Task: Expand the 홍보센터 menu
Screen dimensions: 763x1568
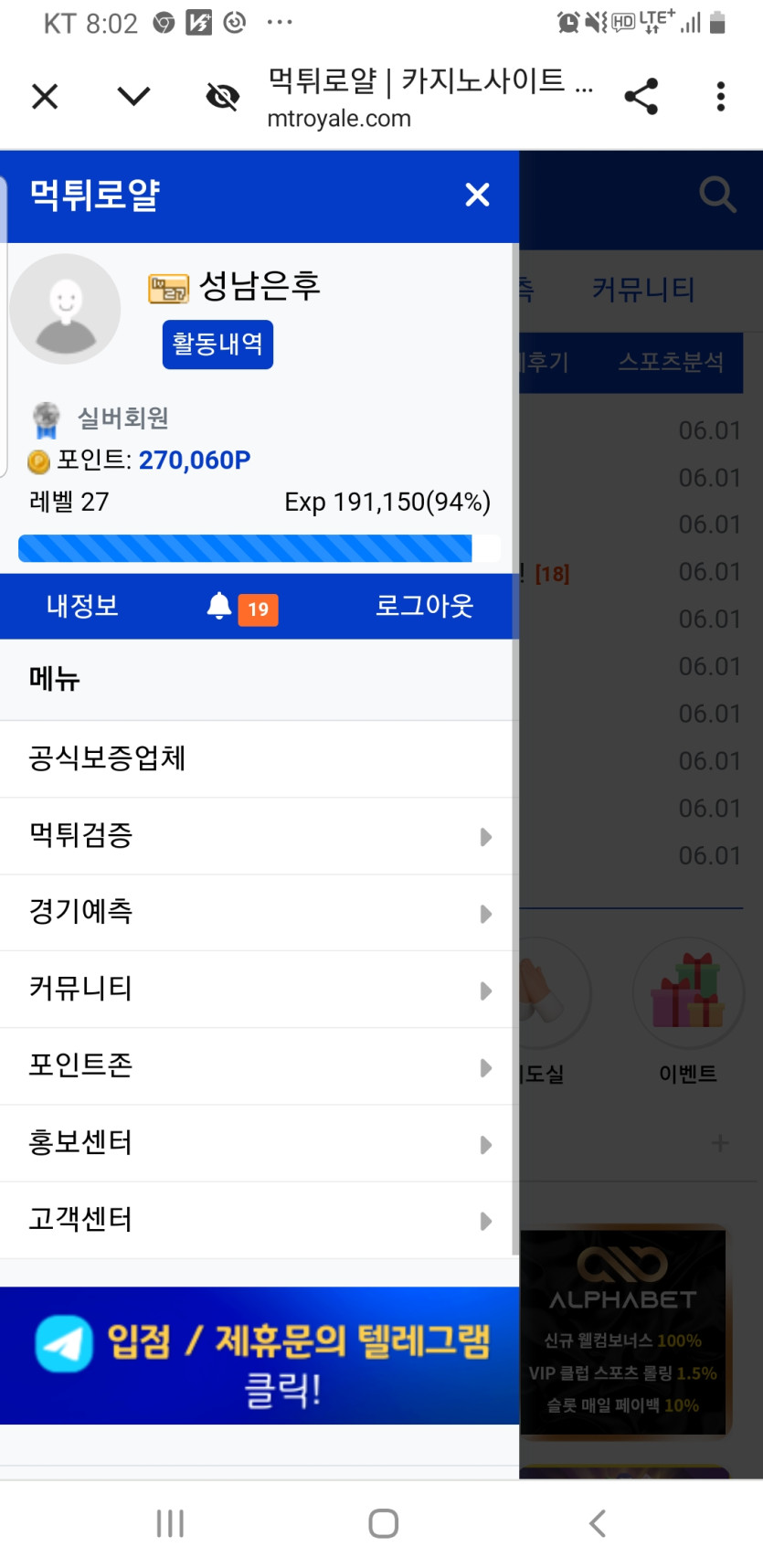Action: 256,1143
